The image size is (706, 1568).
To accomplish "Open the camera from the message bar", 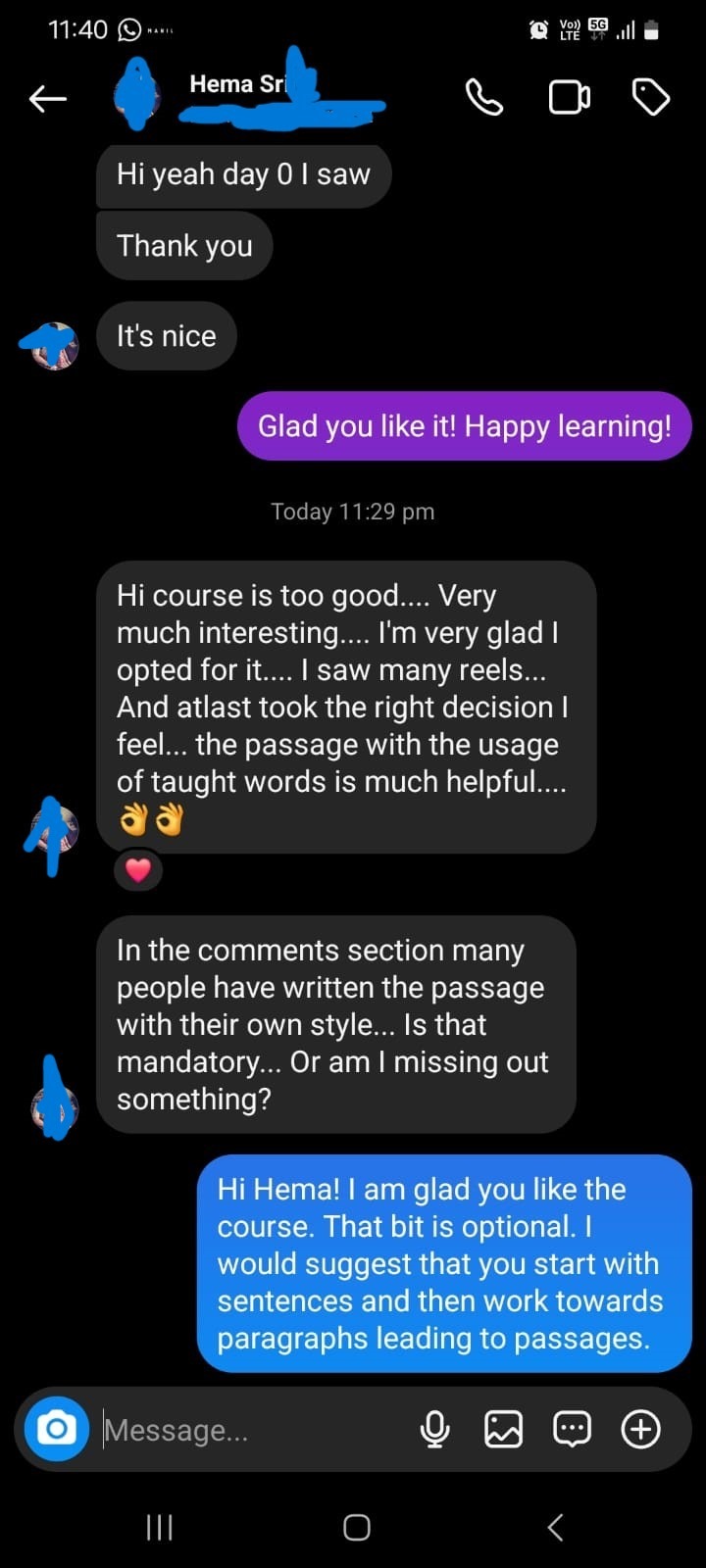I will [57, 1428].
